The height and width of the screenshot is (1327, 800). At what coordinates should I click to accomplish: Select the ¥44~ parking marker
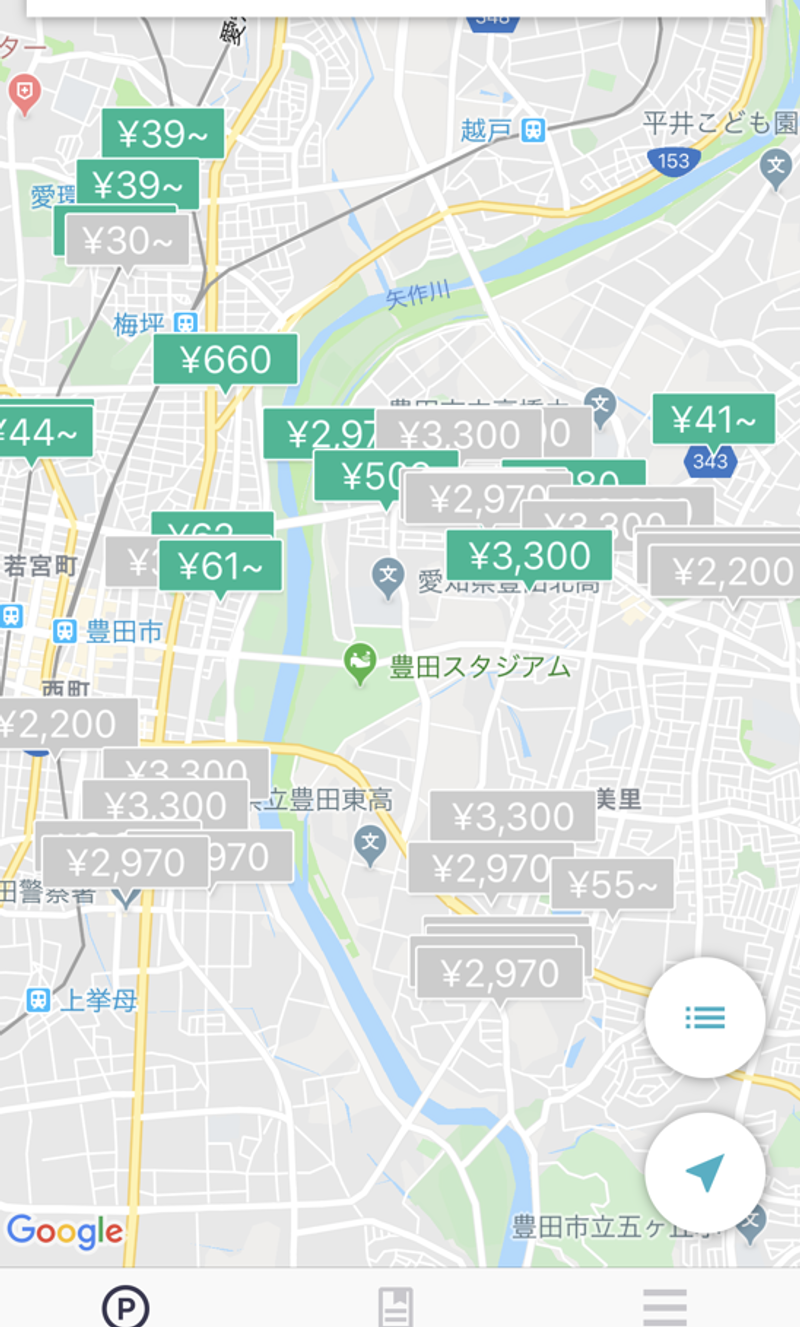(40, 433)
